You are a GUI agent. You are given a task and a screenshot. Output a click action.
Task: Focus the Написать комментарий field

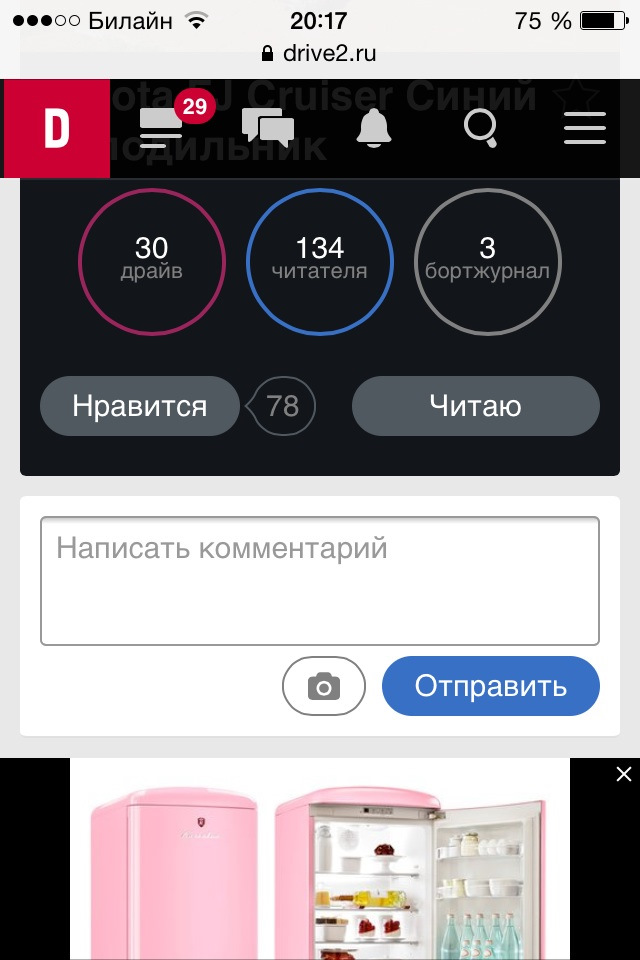(320, 581)
